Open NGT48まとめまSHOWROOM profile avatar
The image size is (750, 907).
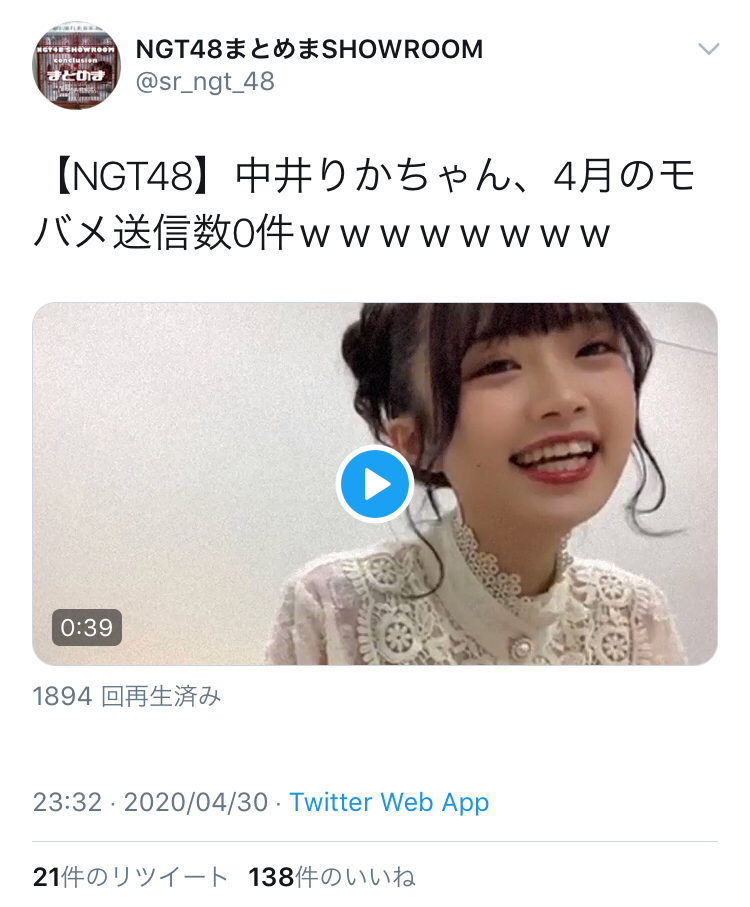tap(76, 66)
